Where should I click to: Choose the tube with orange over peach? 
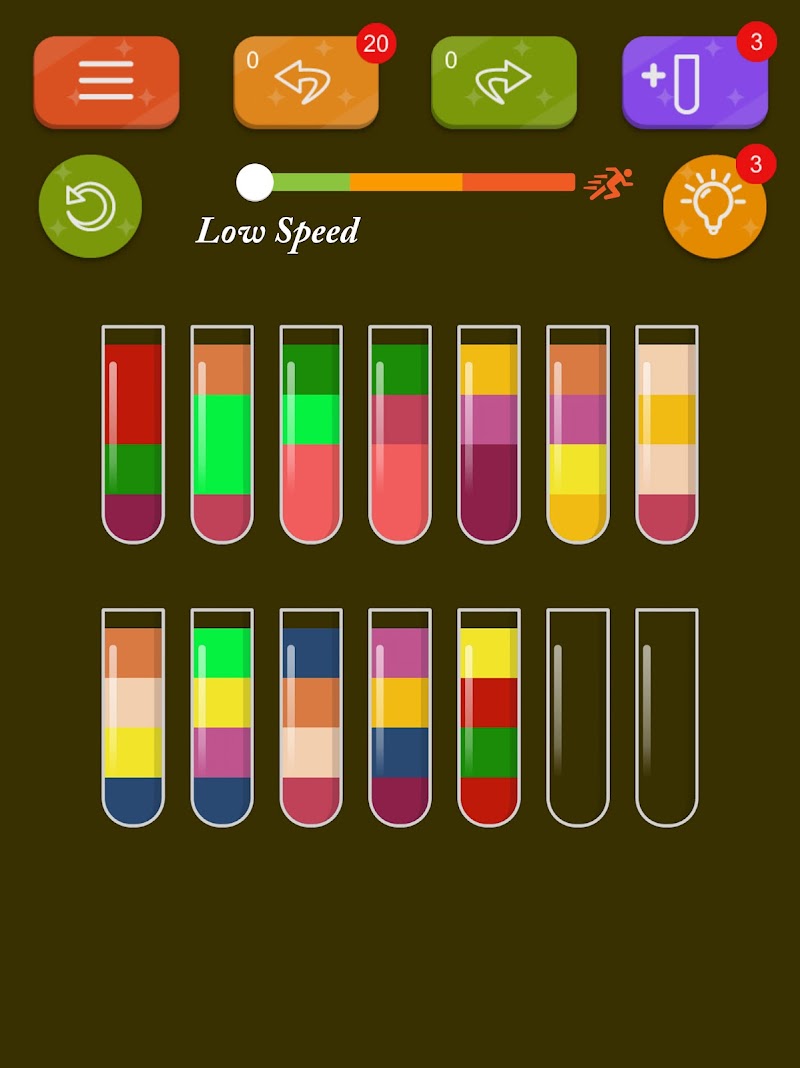click(x=133, y=718)
